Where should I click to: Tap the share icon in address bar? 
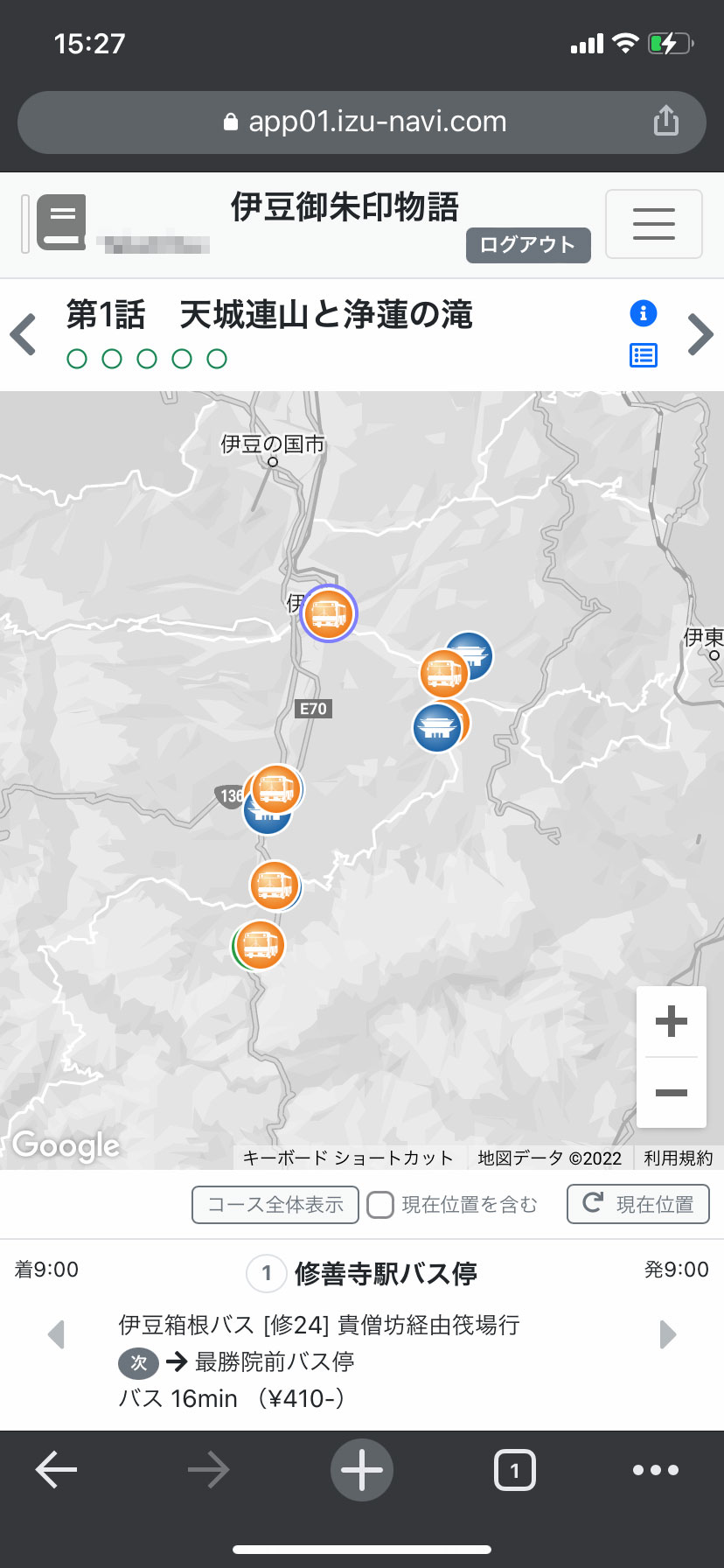point(665,121)
